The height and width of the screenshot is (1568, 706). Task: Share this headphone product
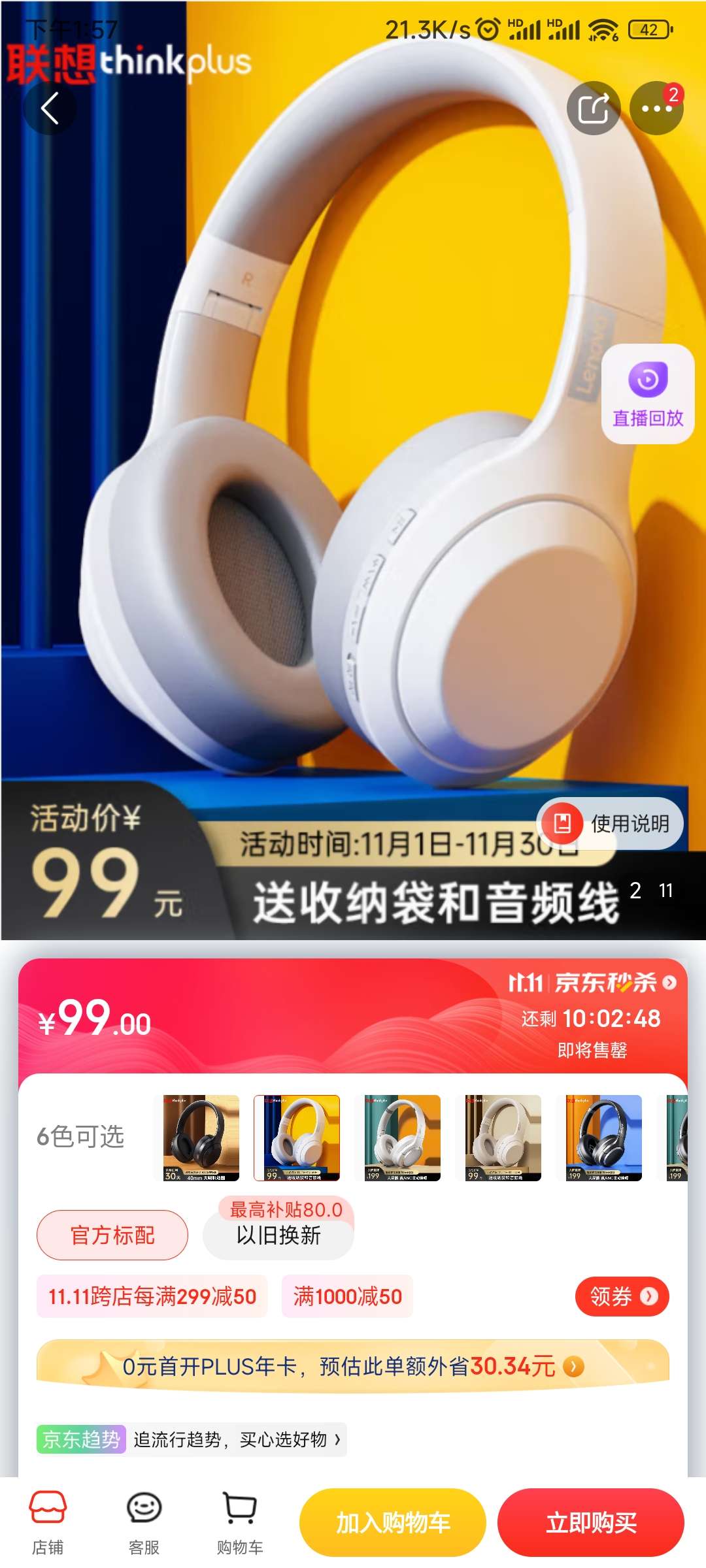click(x=593, y=108)
